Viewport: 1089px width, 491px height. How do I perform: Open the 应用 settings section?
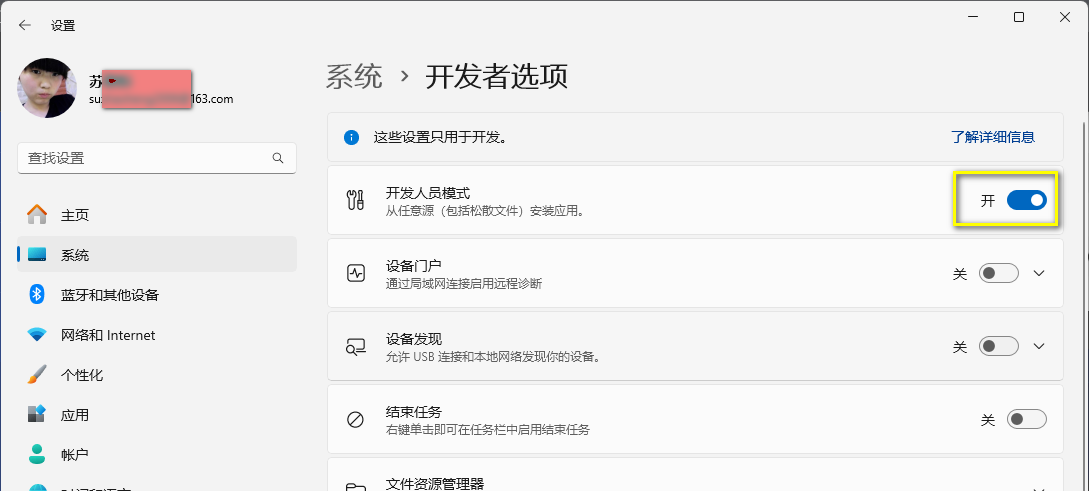[75, 415]
